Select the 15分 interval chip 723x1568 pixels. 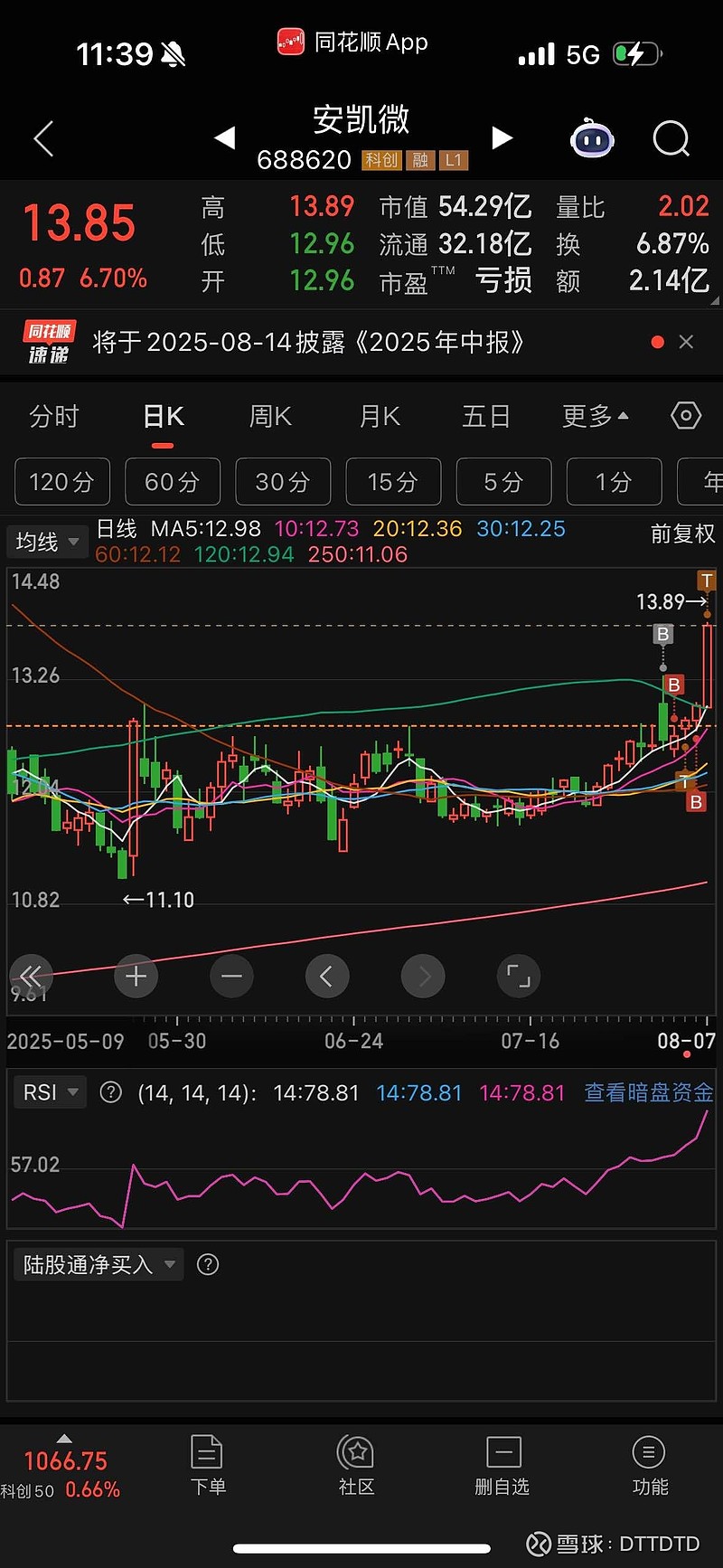(x=393, y=481)
